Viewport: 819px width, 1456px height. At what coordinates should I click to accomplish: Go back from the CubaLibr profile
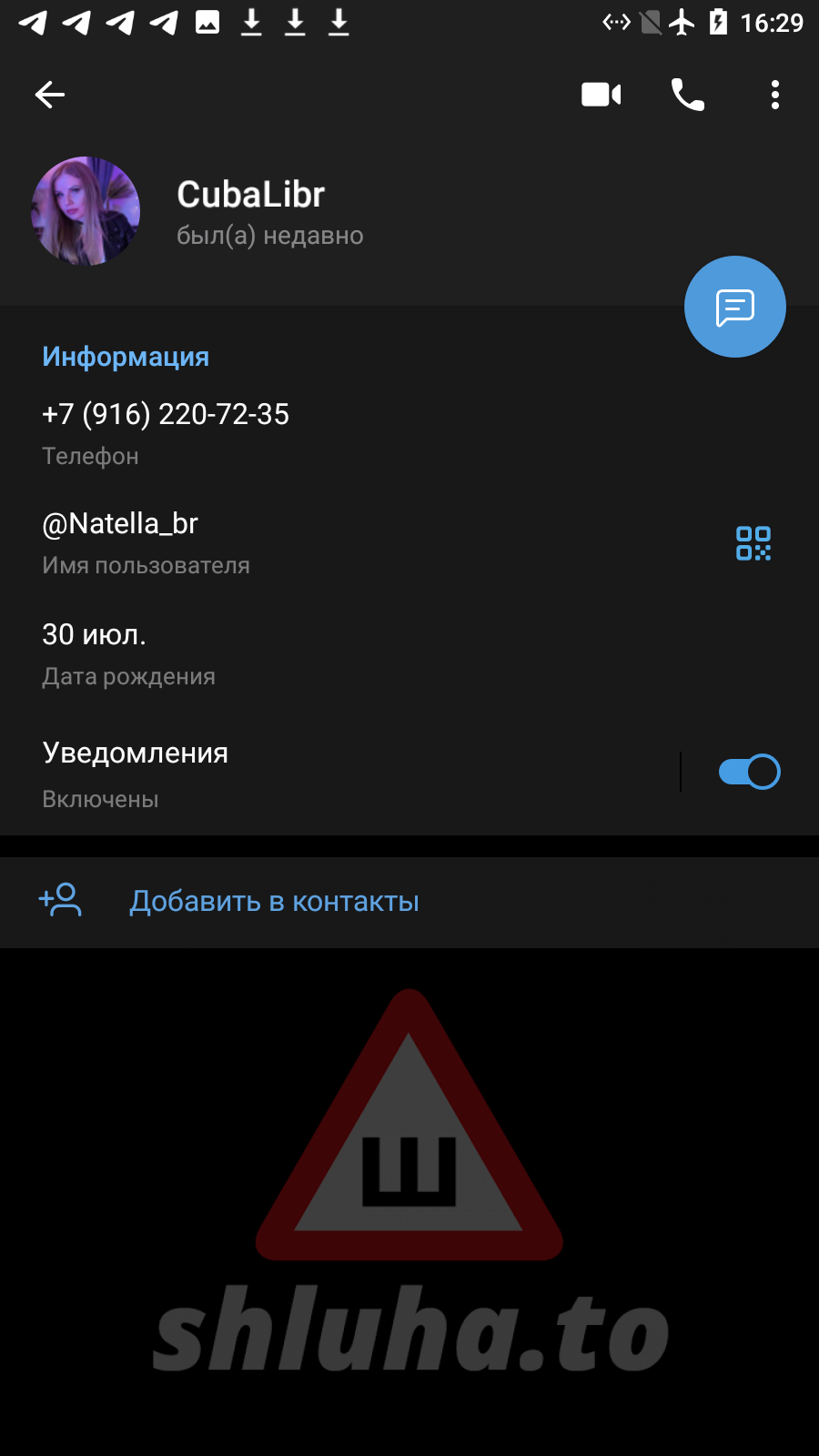point(50,95)
